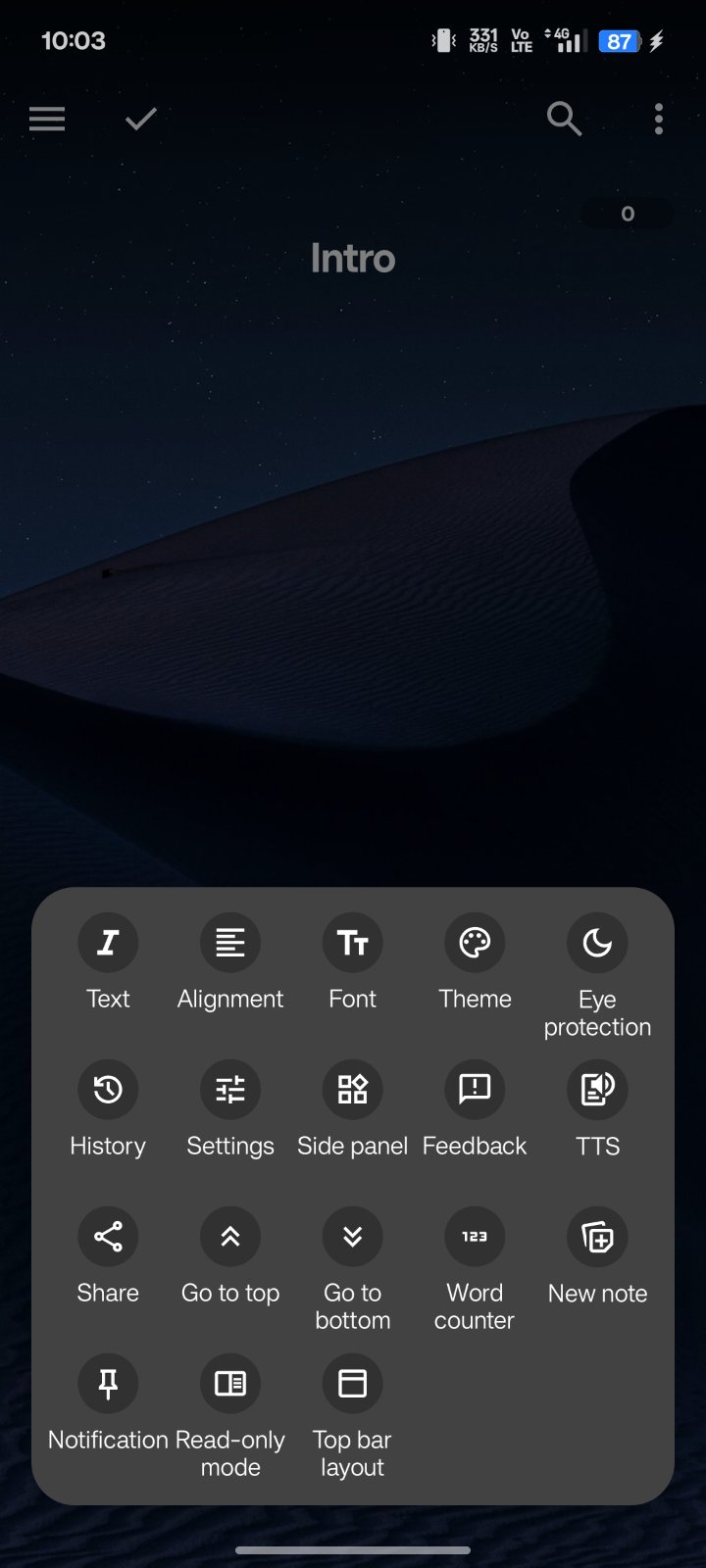Open the Font settings
Viewport: 706px width, 1568px height.
(353, 943)
